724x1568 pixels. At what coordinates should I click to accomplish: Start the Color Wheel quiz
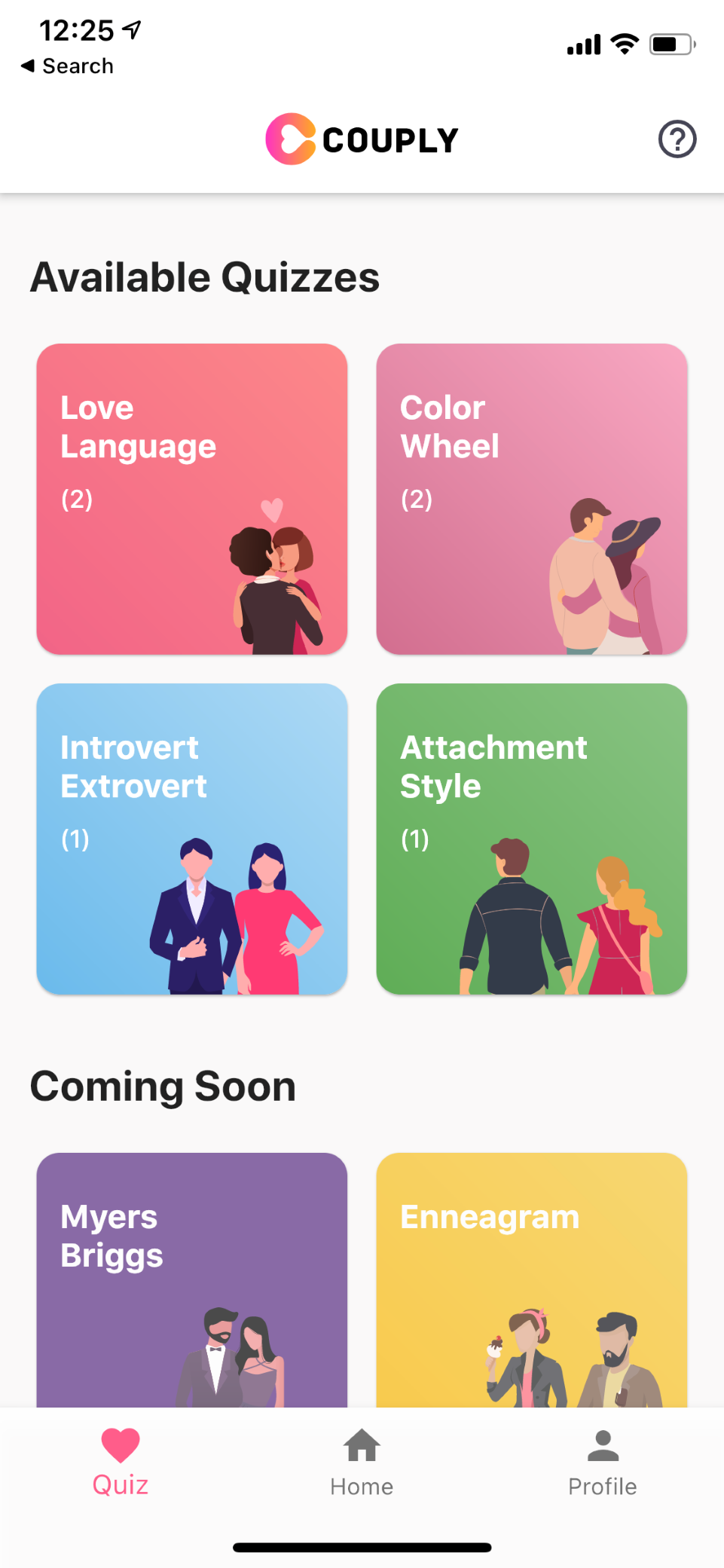click(x=531, y=499)
